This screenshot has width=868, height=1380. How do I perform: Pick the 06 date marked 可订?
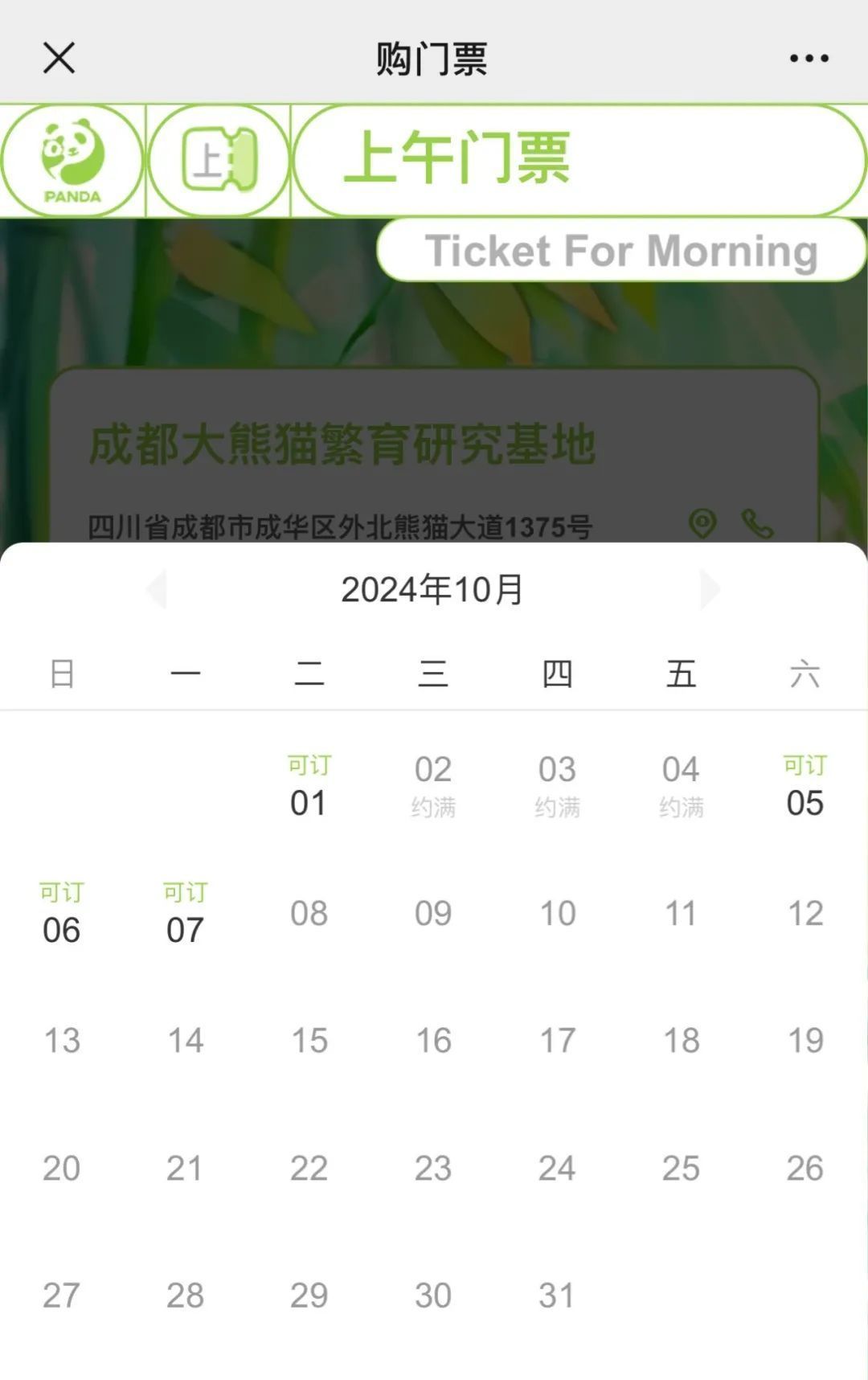(62, 916)
